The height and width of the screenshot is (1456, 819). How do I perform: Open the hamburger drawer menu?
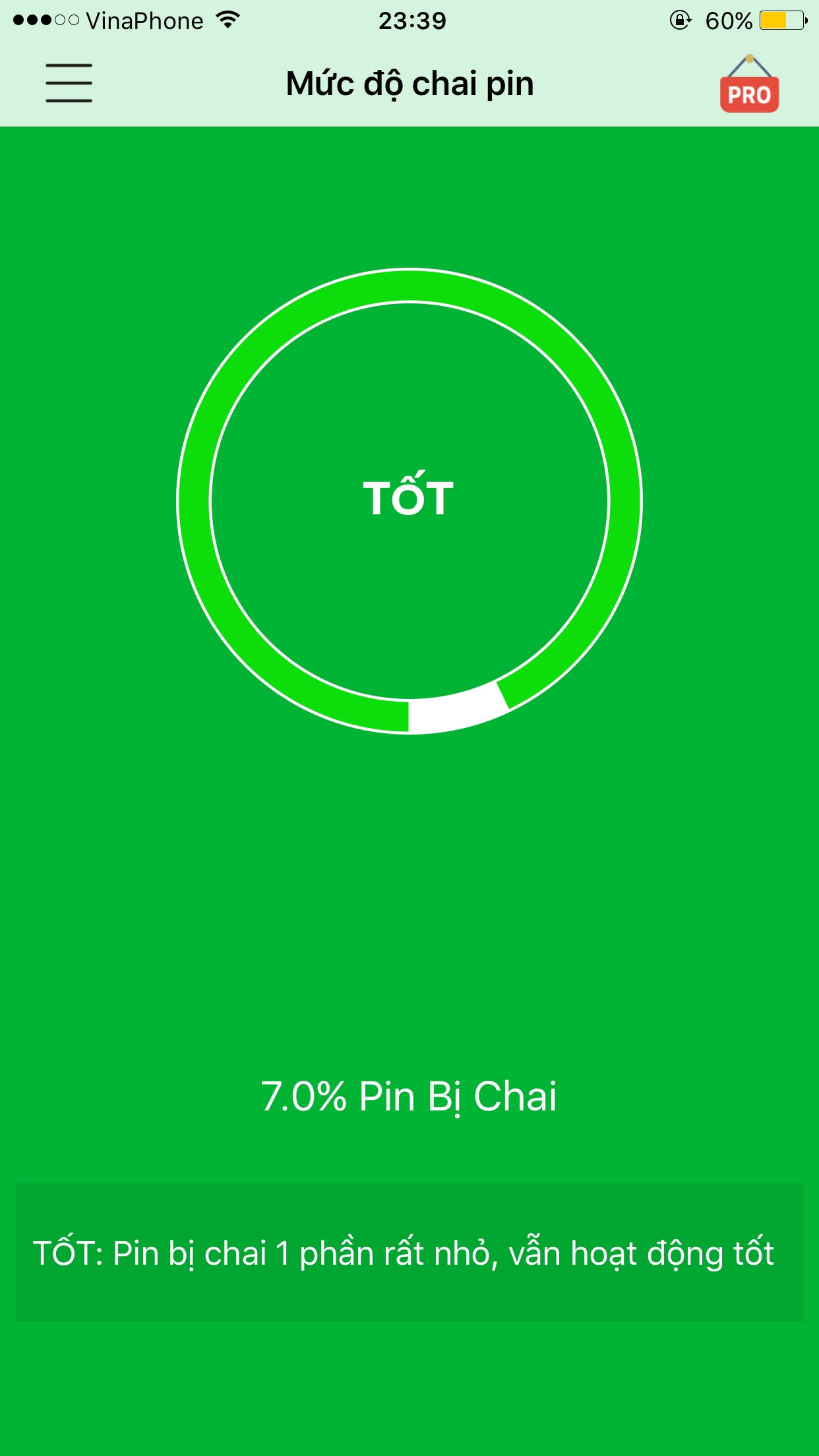click(x=69, y=83)
